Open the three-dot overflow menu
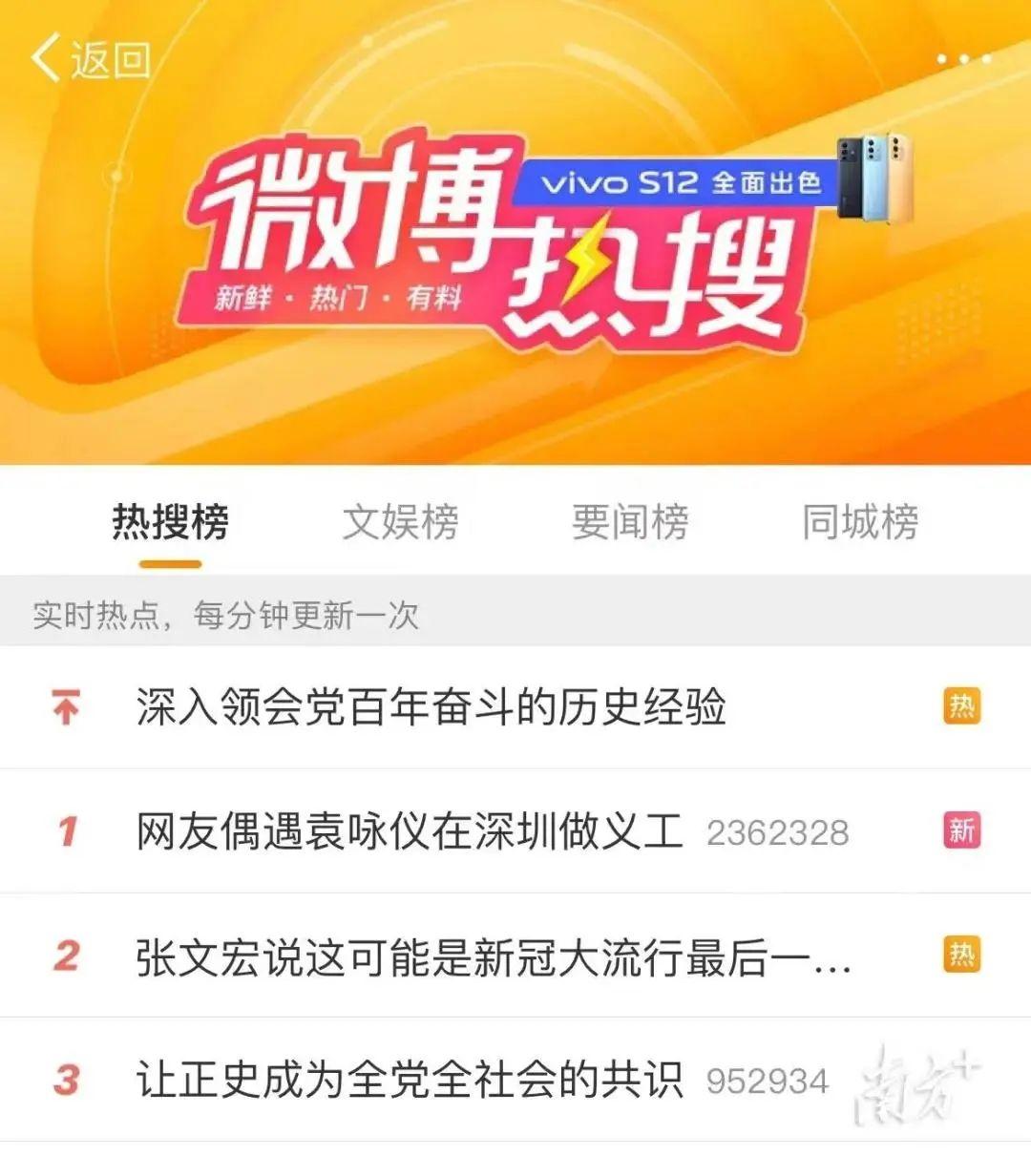1031x1176 pixels. pos(963,59)
